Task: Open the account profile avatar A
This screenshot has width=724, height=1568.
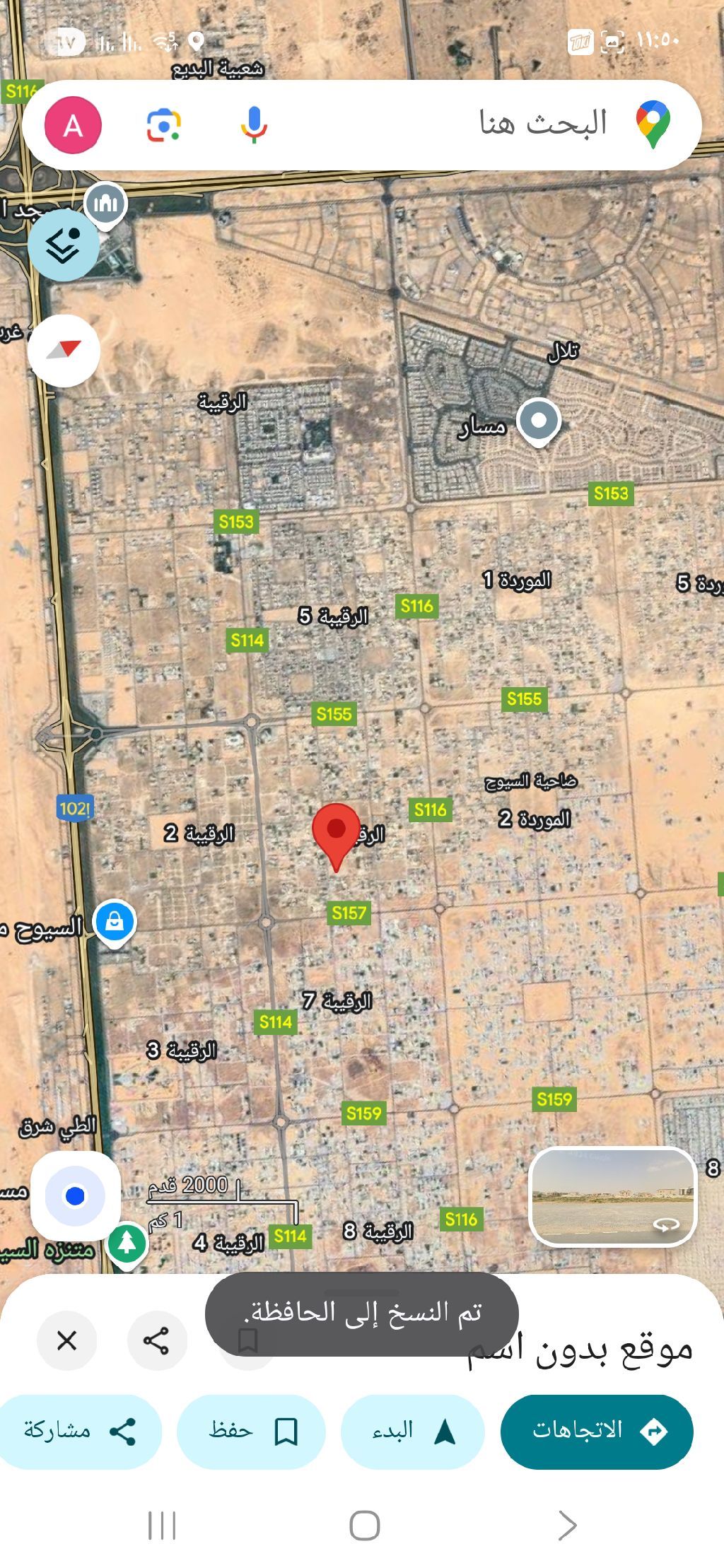Action: point(73,126)
